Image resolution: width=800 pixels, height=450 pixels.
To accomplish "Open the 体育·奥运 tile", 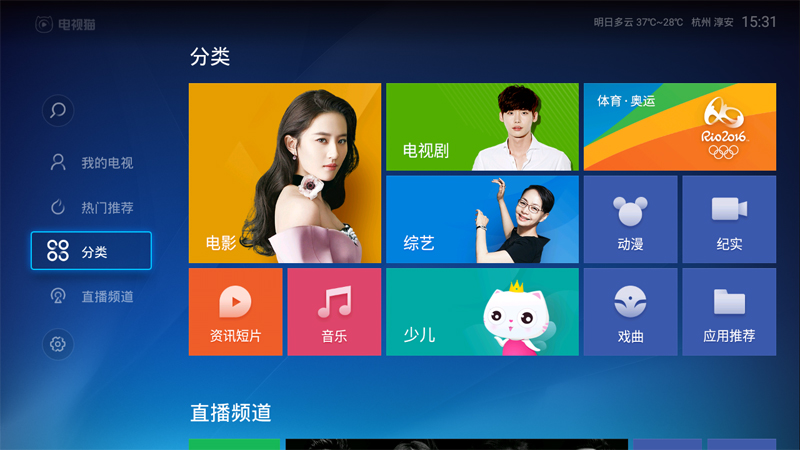I will [679, 127].
